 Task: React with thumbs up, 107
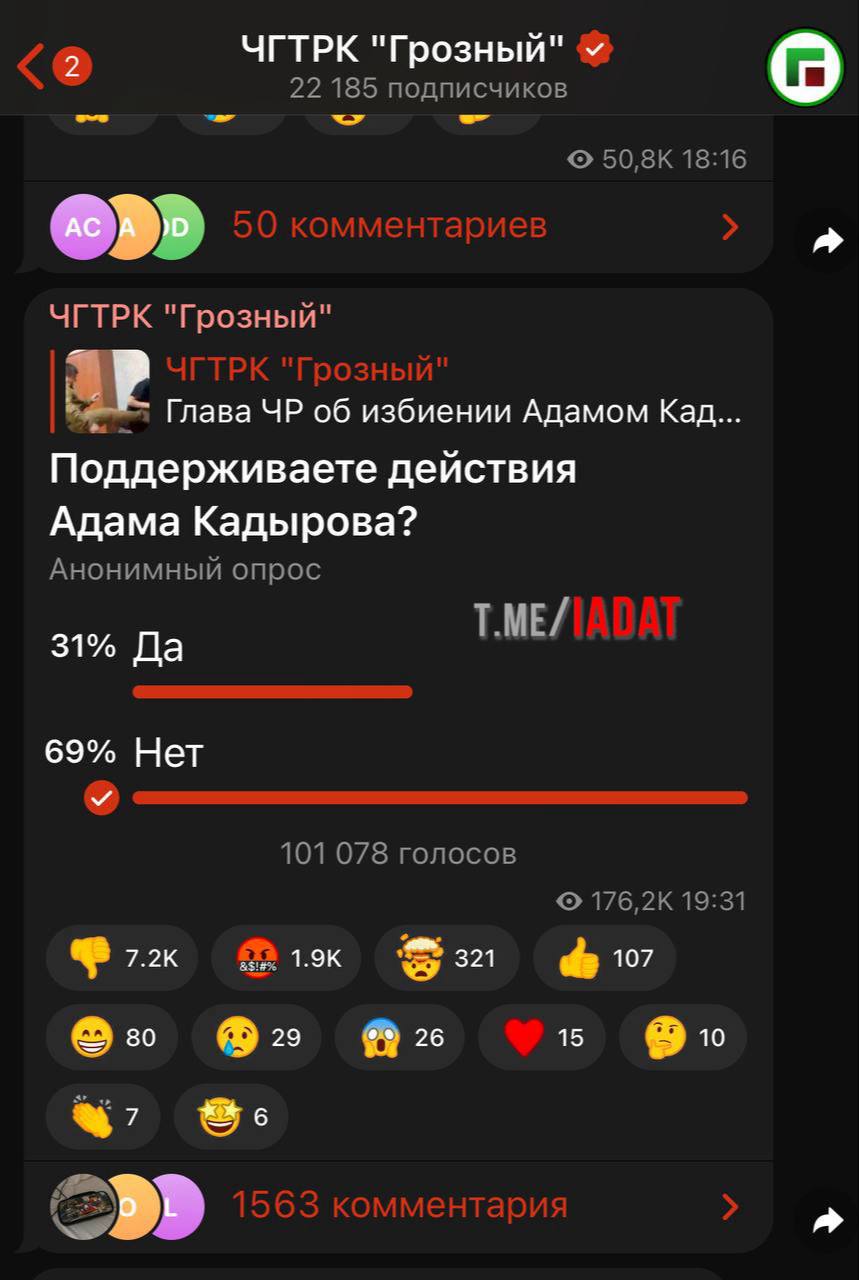coord(604,958)
